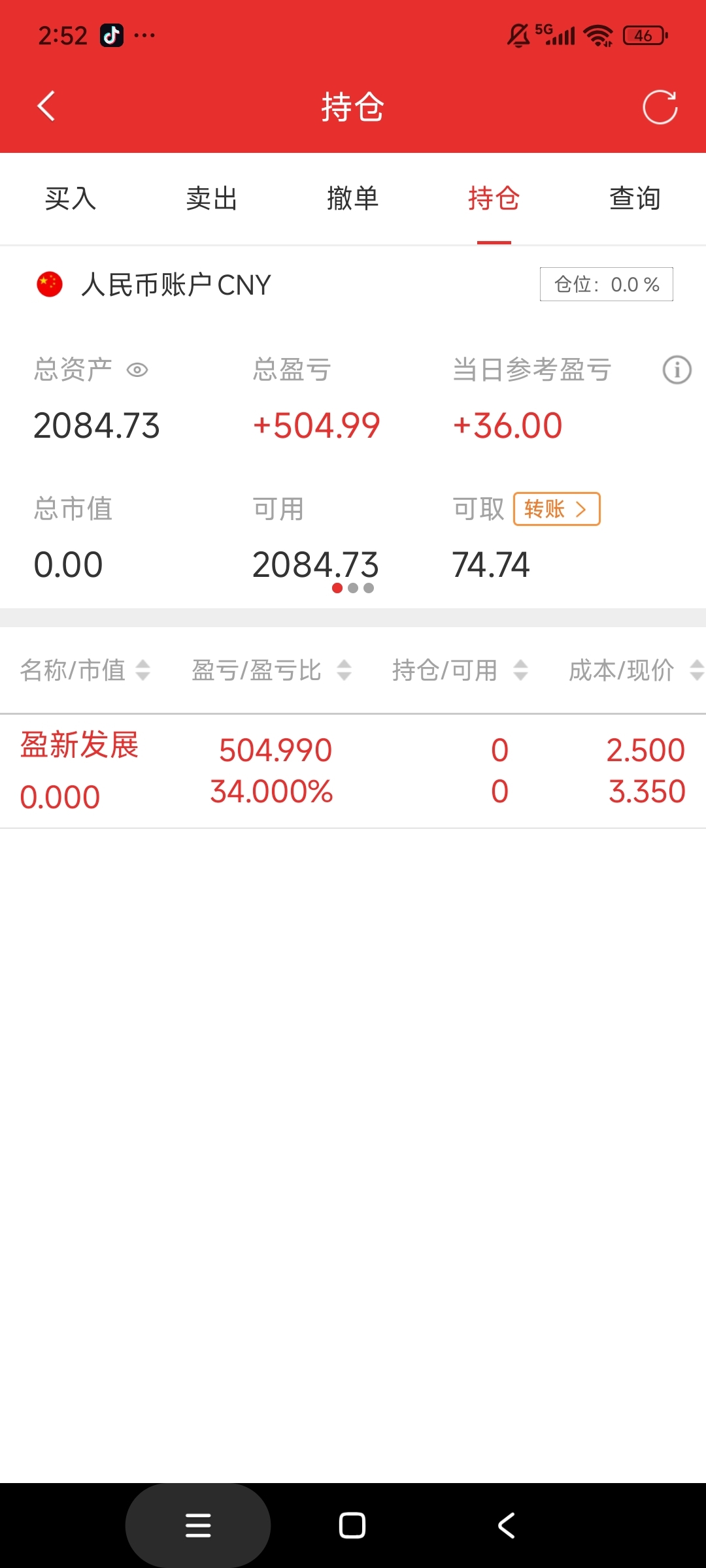The width and height of the screenshot is (706, 1568).
Task: Tap the 仓位 0.0% box
Action: [607, 284]
